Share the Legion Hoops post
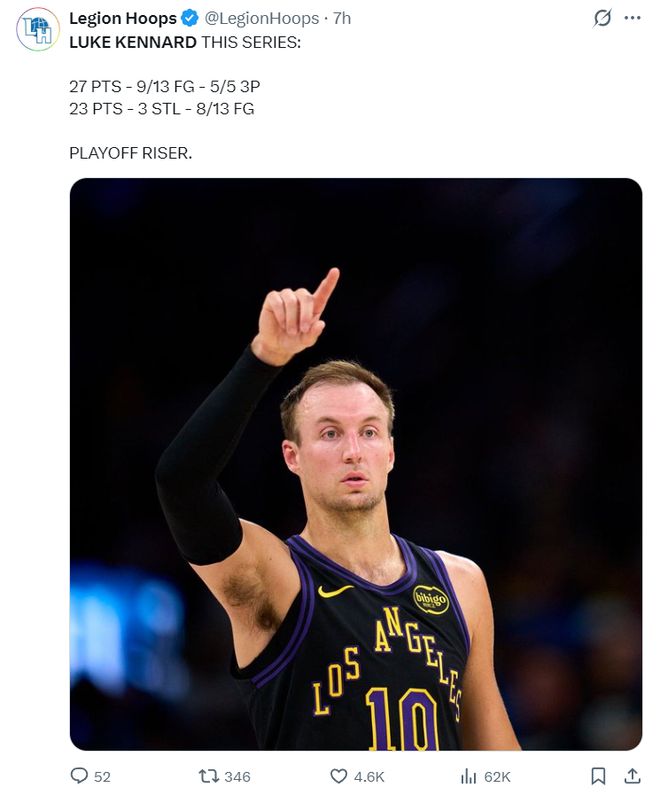 pyautogui.click(x=632, y=776)
